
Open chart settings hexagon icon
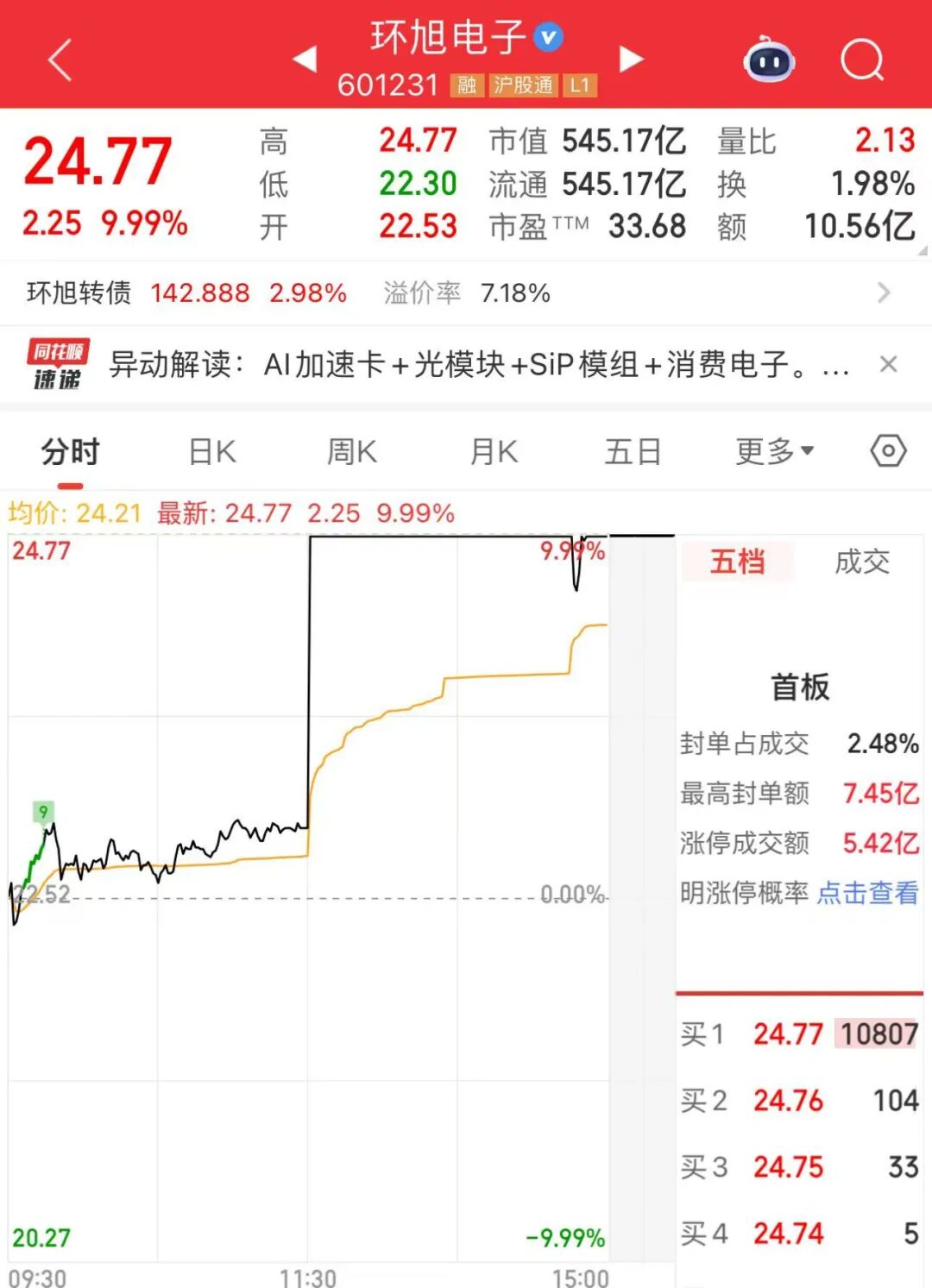pos(888,450)
